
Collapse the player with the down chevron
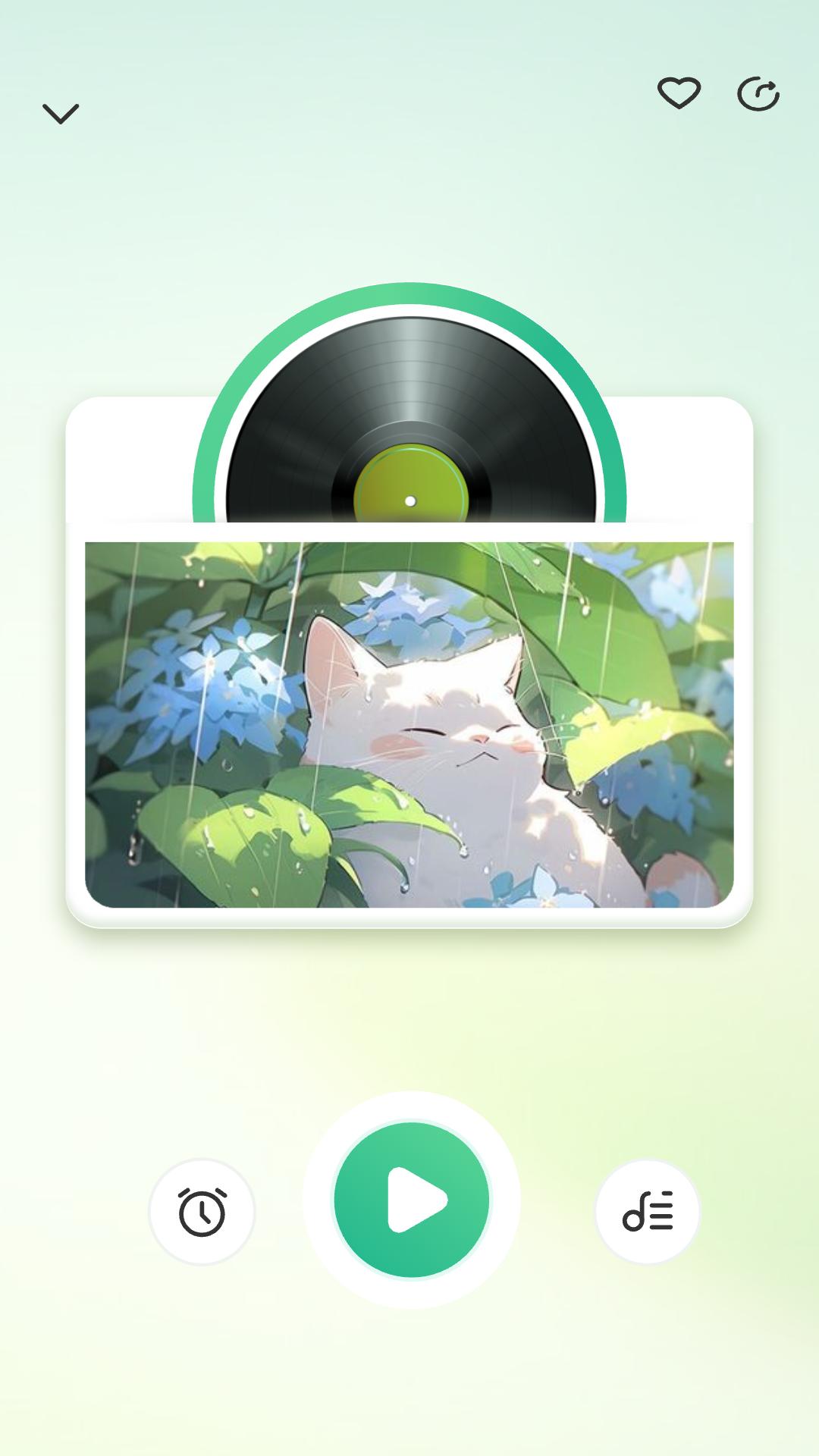[x=61, y=114]
